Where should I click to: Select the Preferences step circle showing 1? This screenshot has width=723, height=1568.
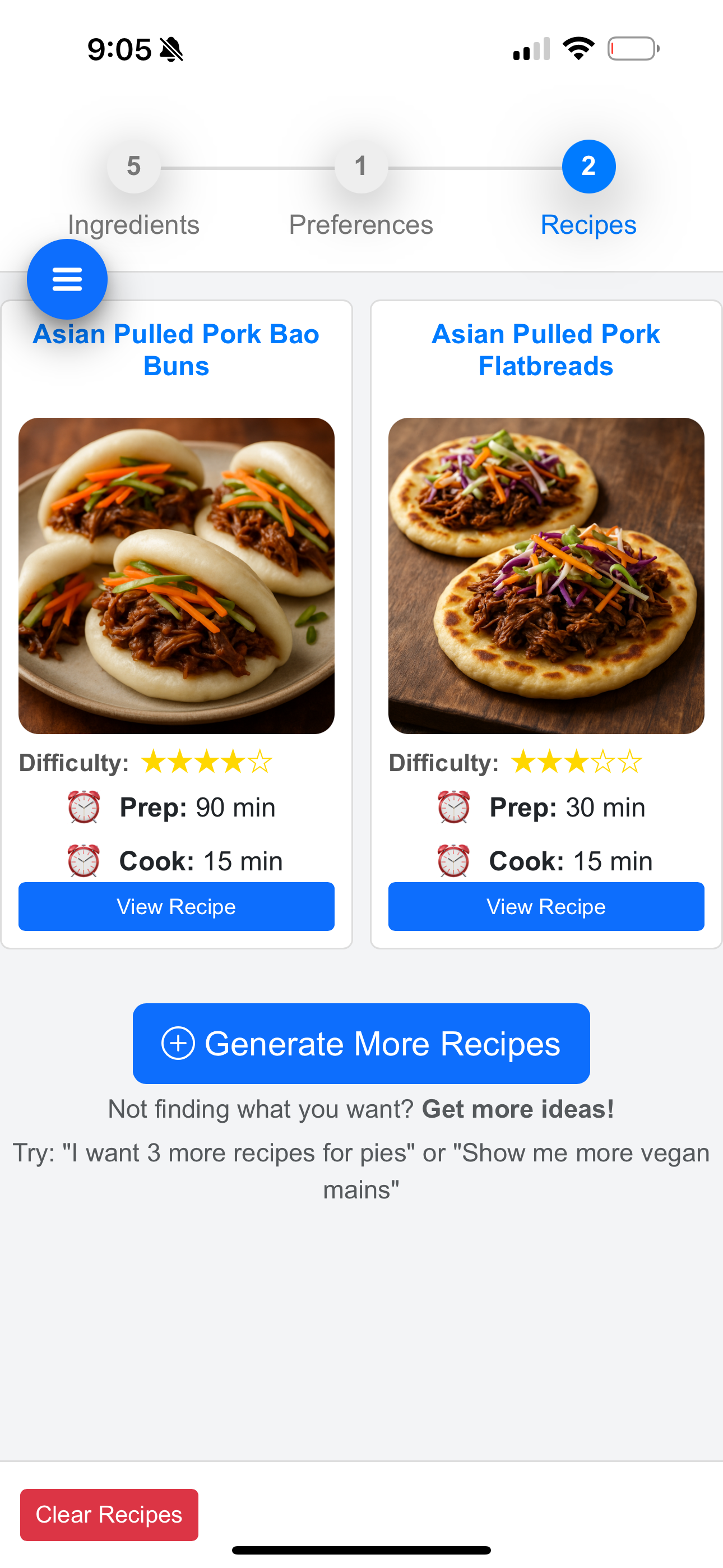[361, 165]
